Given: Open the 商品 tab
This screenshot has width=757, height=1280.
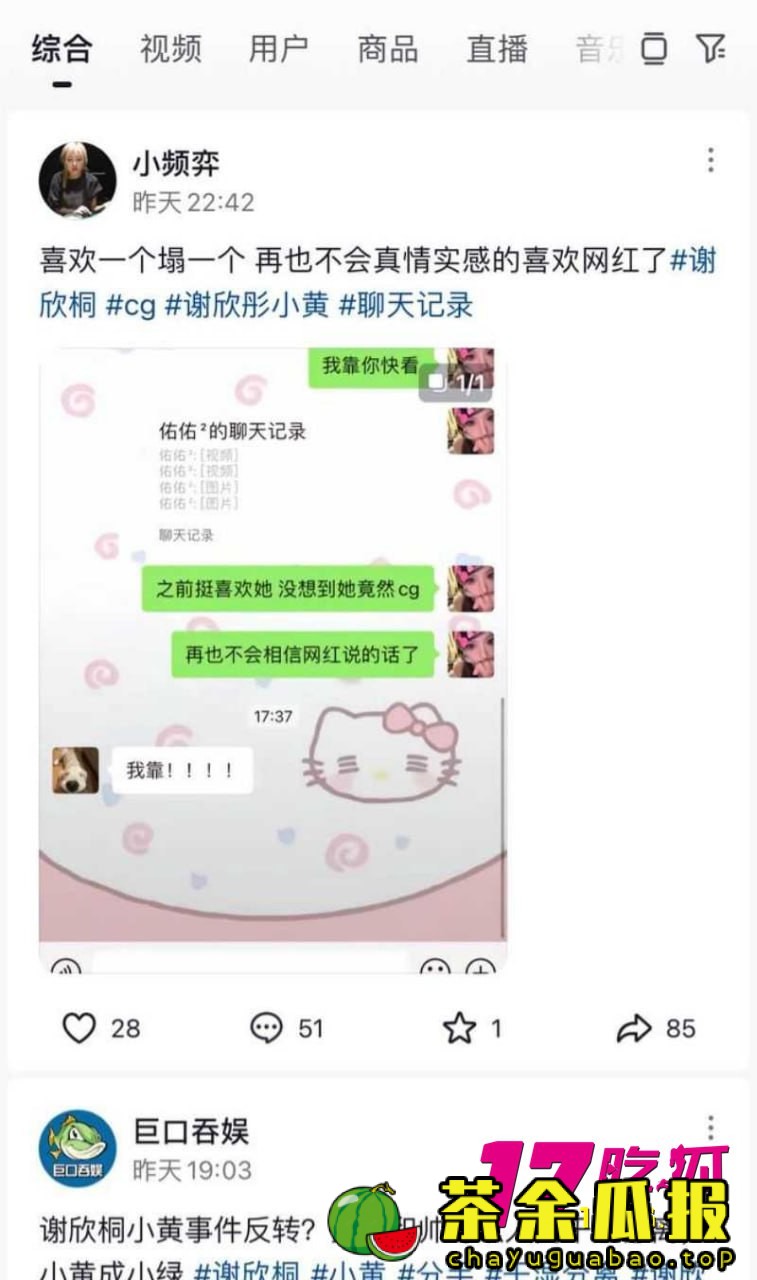Looking at the screenshot, I should point(388,49).
